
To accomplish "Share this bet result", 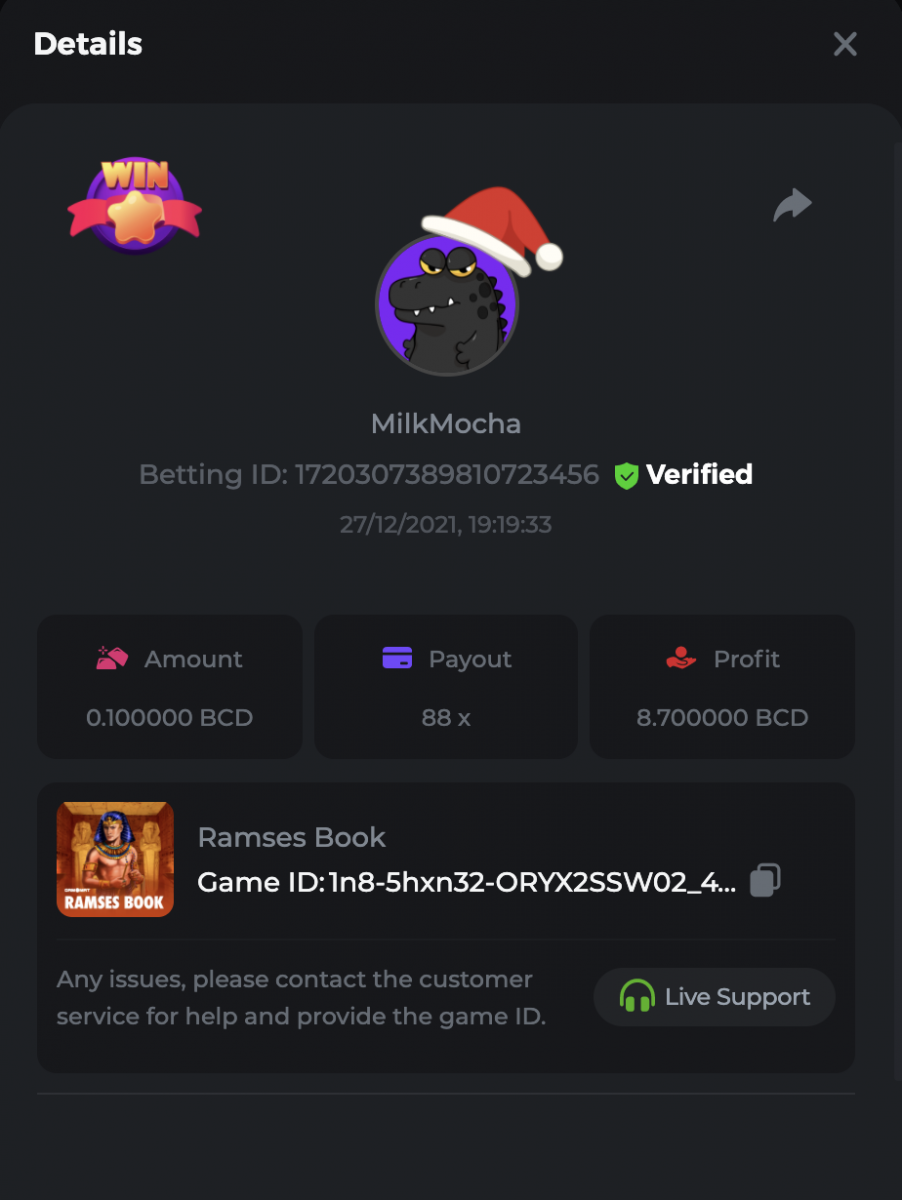I will point(792,205).
